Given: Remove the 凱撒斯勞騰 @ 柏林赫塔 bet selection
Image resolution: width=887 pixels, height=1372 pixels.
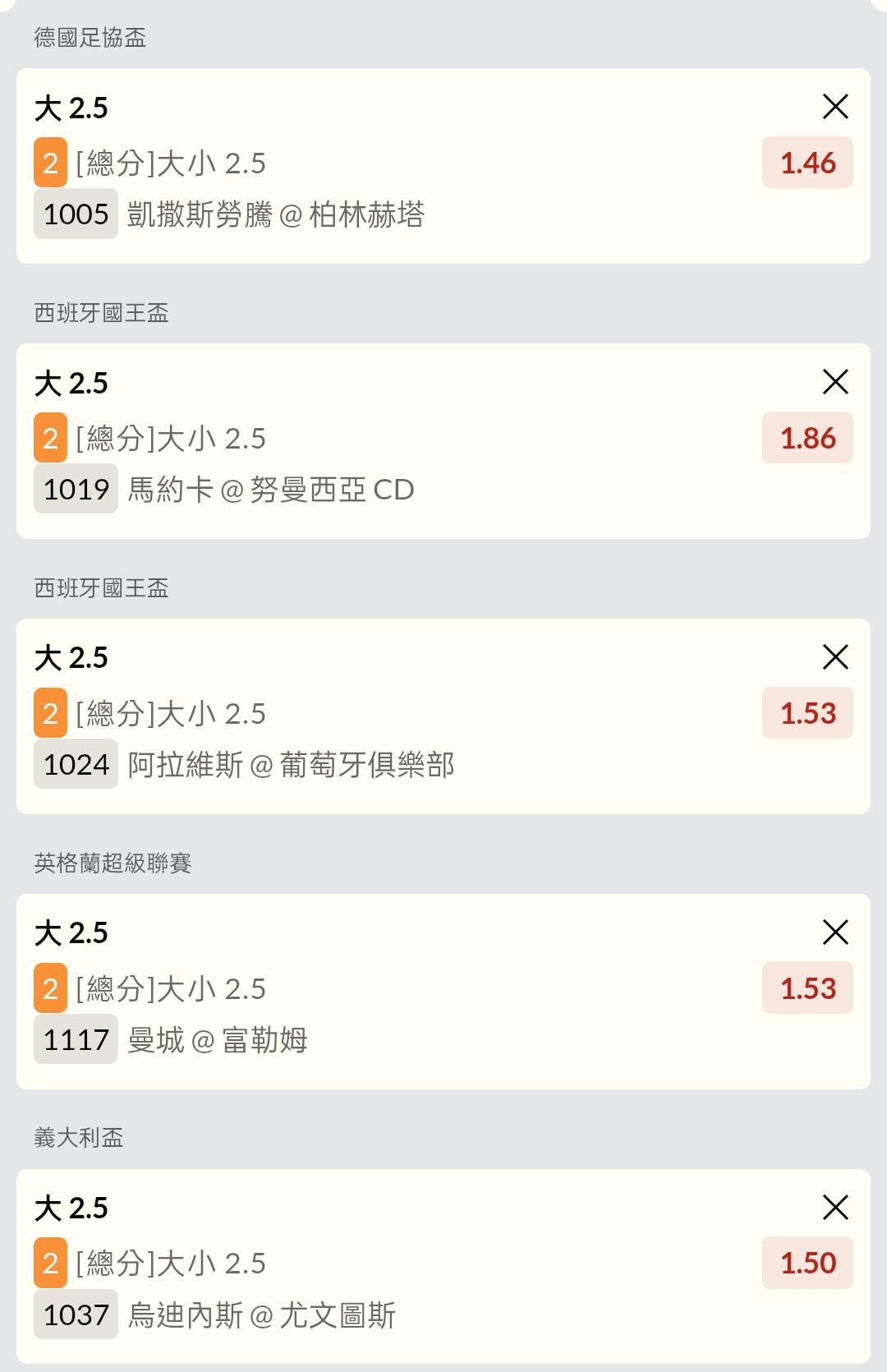Looking at the screenshot, I should pos(835,107).
